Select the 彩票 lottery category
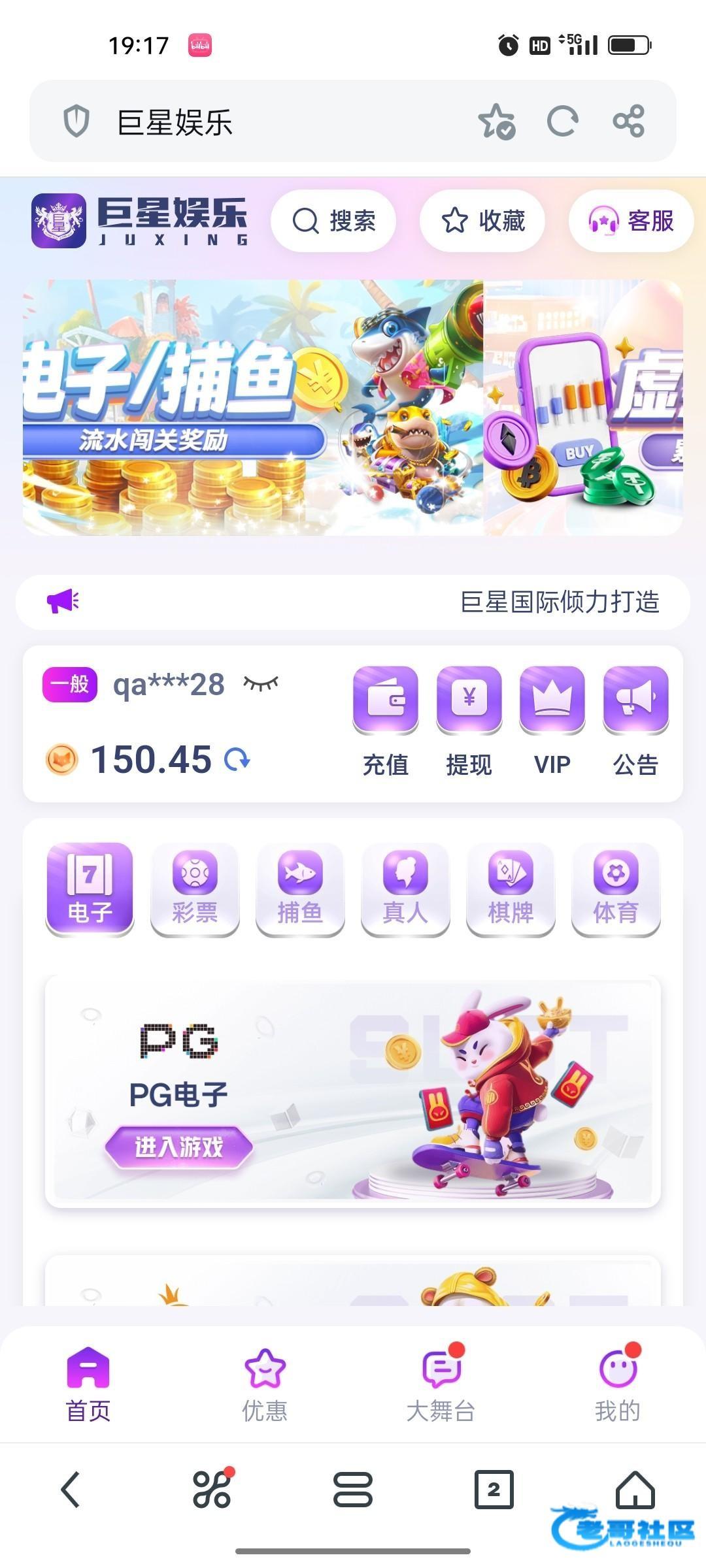Image resolution: width=706 pixels, height=1568 pixels. click(195, 889)
